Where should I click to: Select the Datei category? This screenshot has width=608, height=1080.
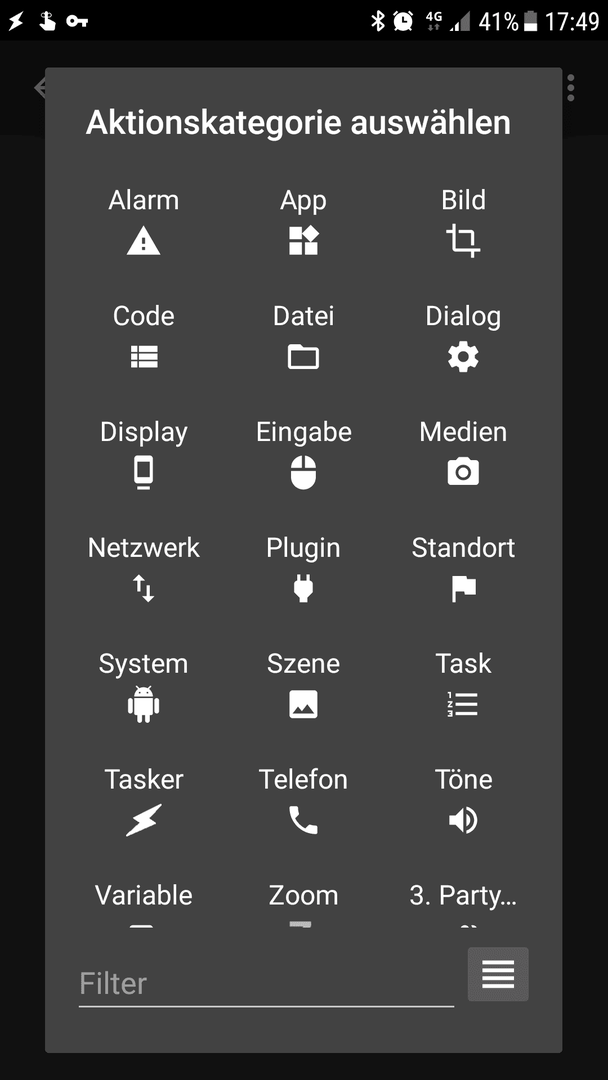click(303, 338)
